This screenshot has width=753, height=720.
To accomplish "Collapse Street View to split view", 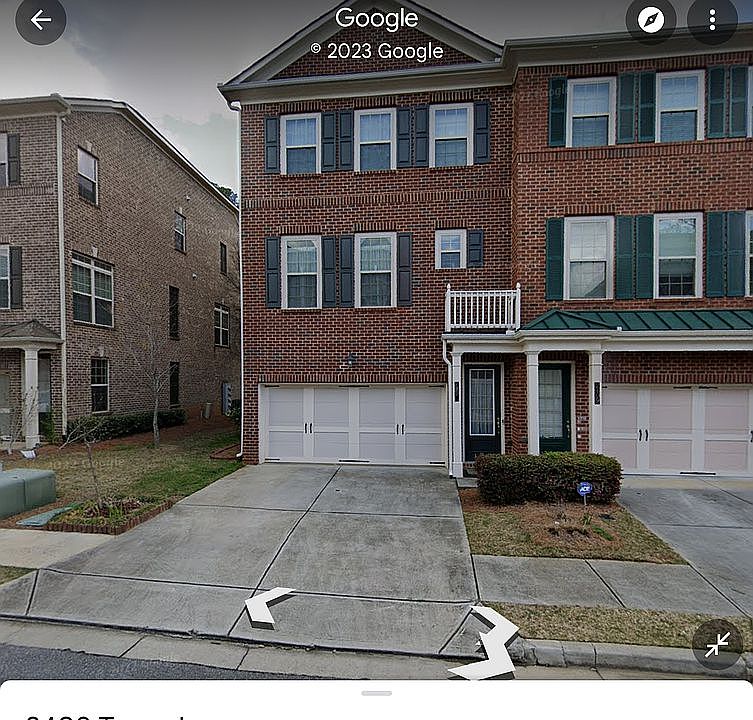I will click(x=717, y=645).
